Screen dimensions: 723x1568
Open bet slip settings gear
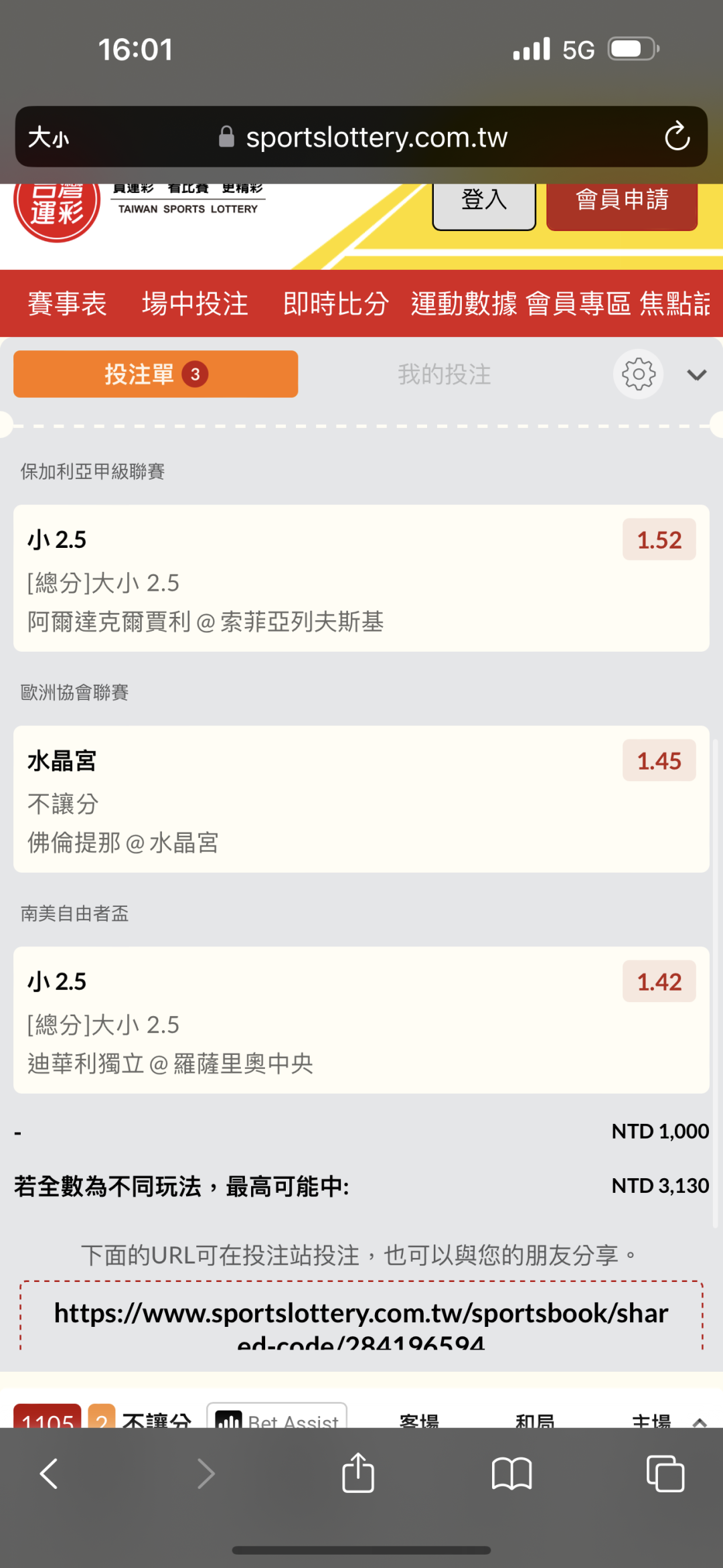[x=639, y=374]
